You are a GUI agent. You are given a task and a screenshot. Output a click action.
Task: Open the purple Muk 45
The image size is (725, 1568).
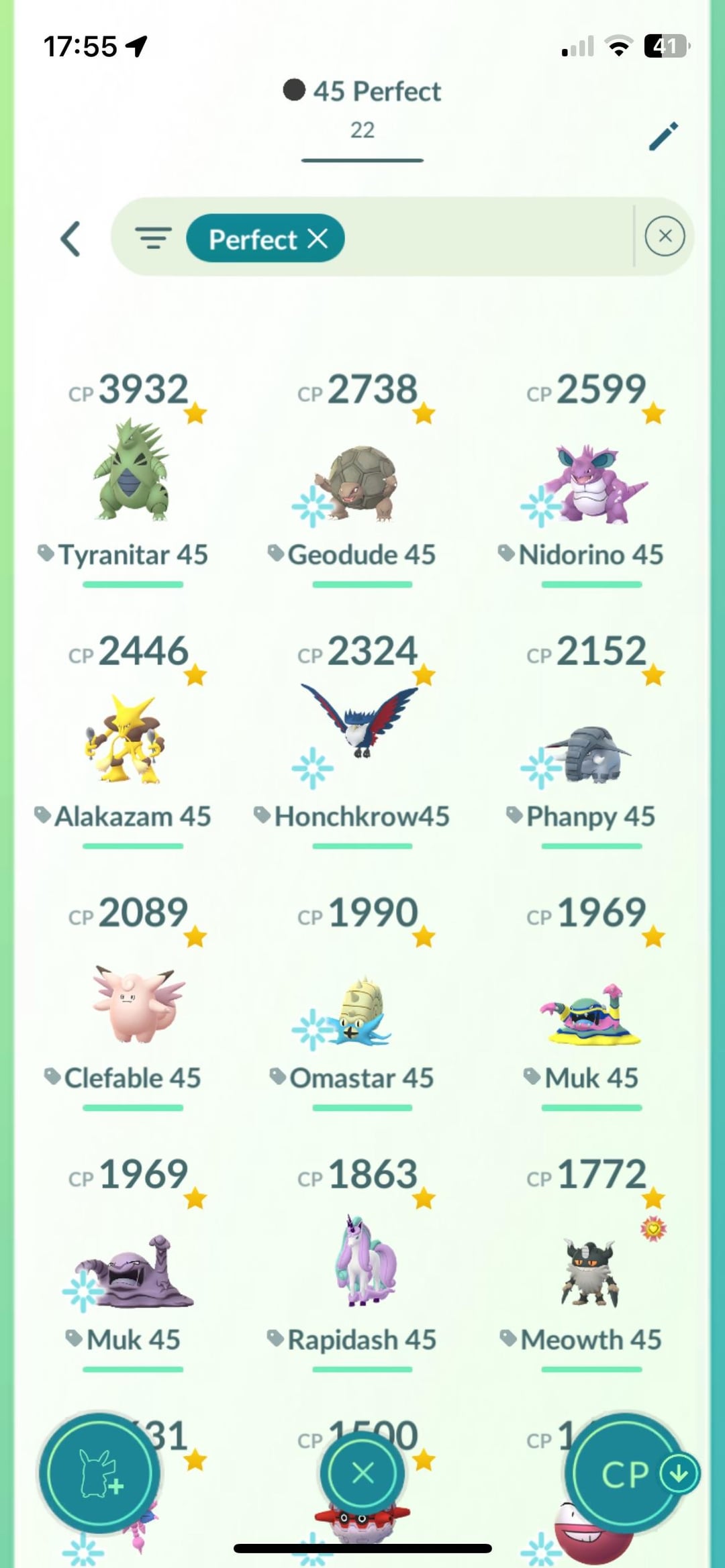[132, 1271]
